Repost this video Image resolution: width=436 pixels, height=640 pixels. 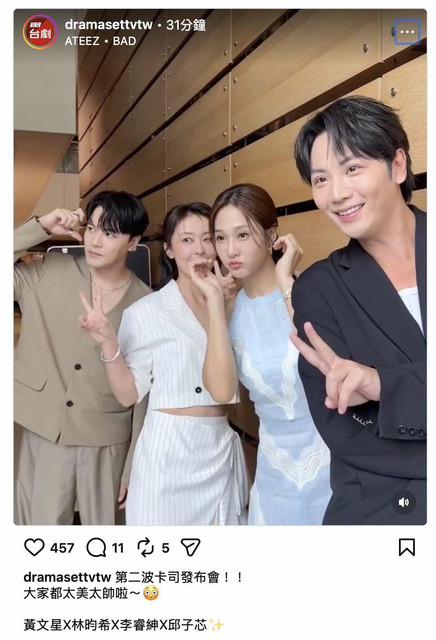pyautogui.click(x=145, y=547)
